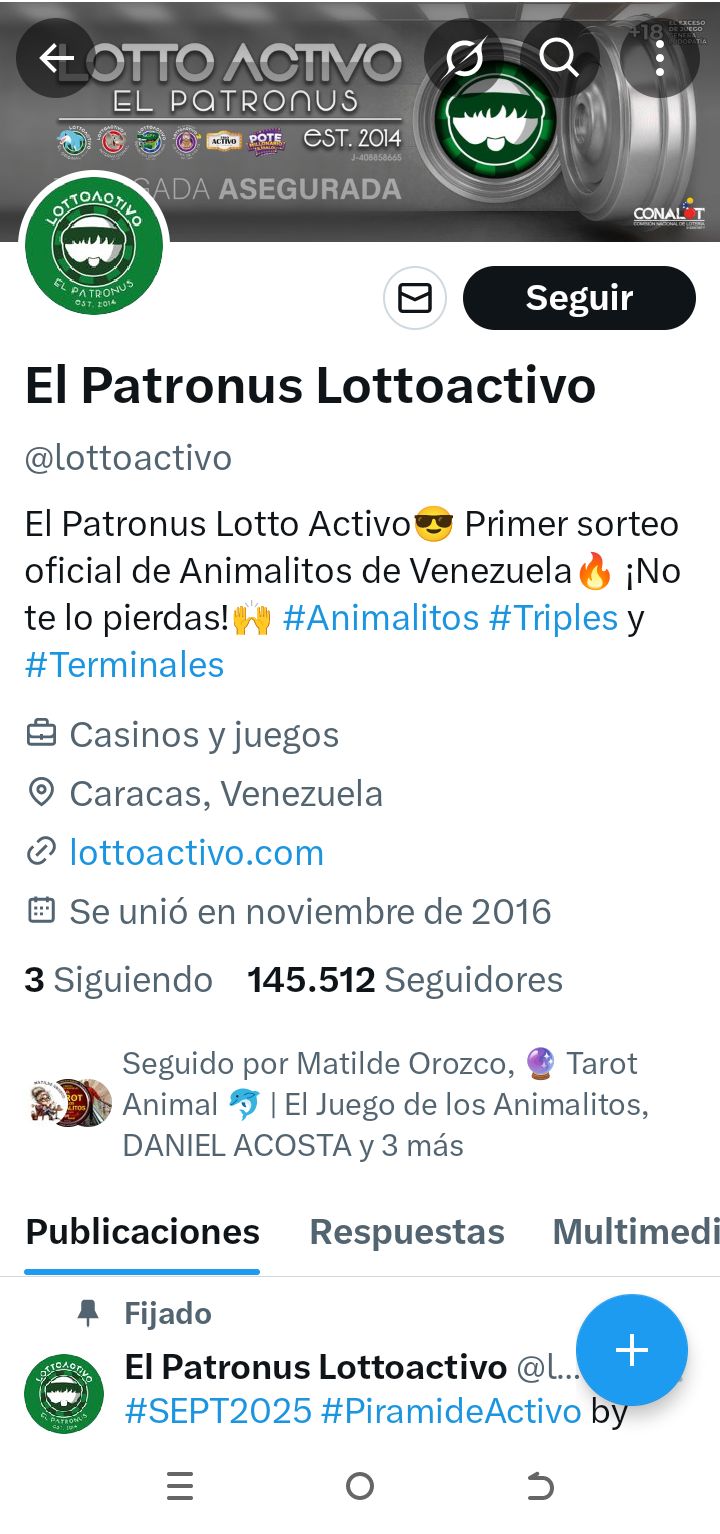Compose a new post with plus button

[x=631, y=1350]
